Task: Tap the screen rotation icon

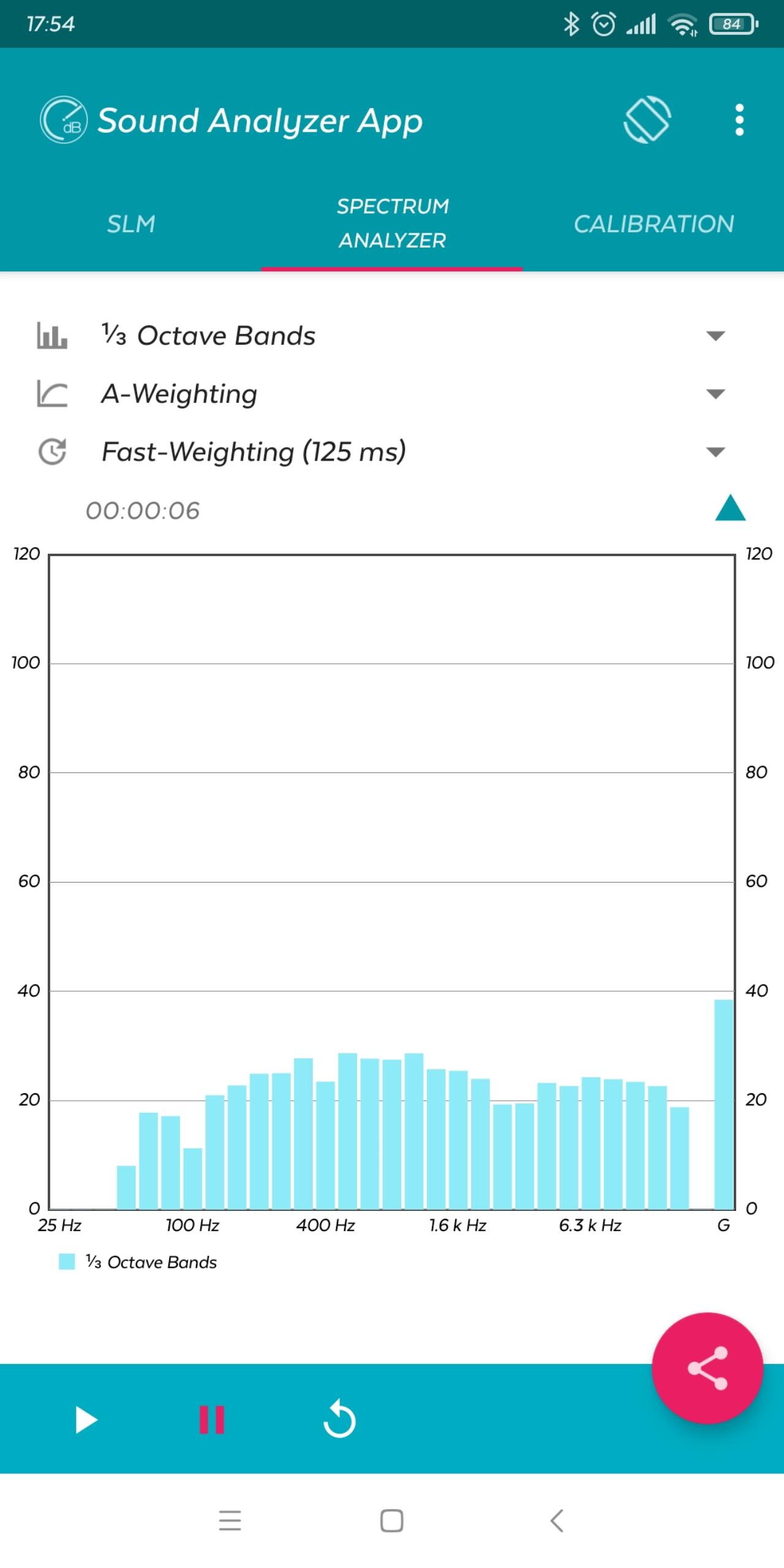Action: pyautogui.click(x=647, y=119)
